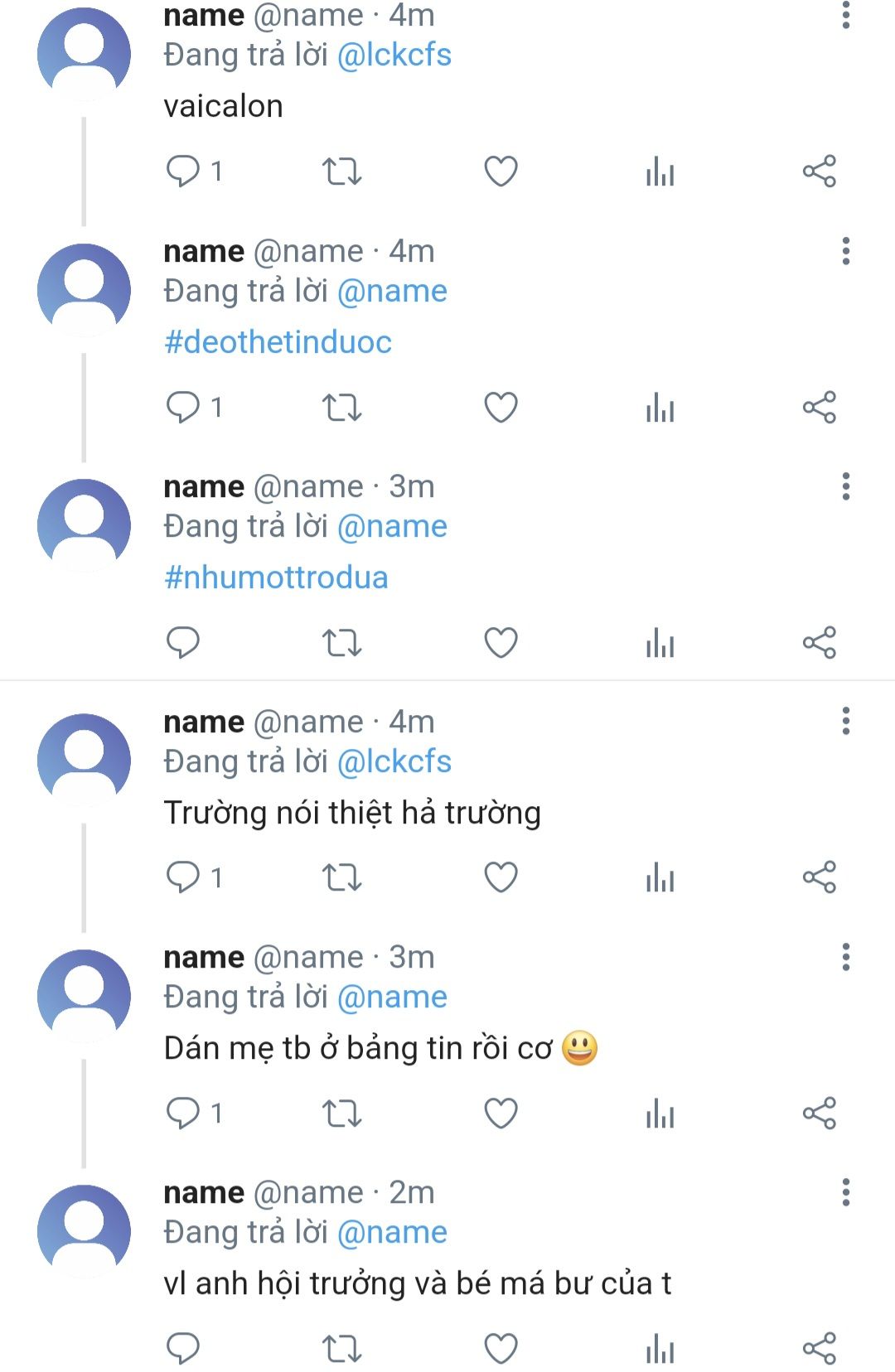Reply to "Trường nói thiệt hả trường"

(183, 877)
